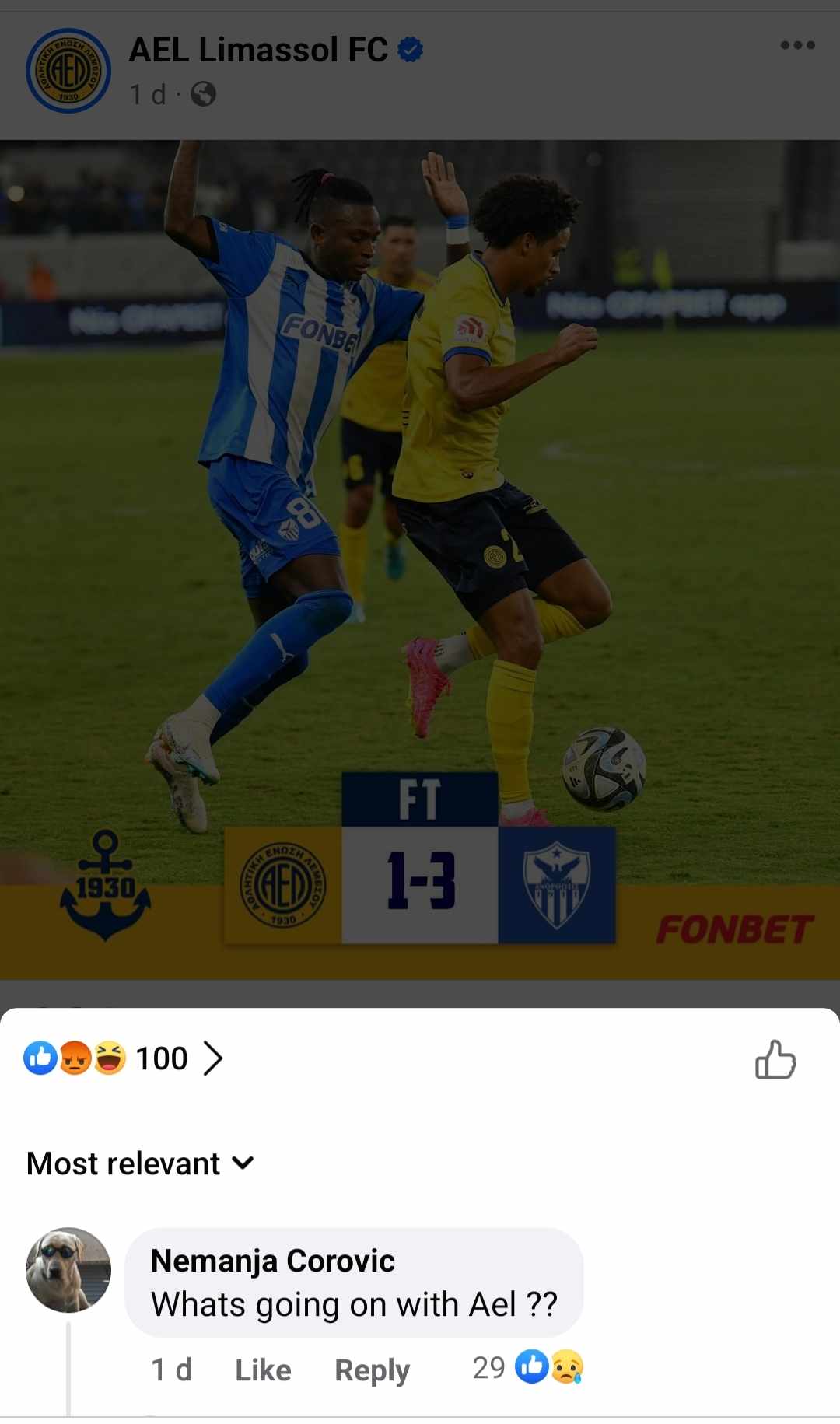Show the list of 100 reactions
Image resolution: width=840 pixels, height=1424 pixels.
coord(124,1058)
